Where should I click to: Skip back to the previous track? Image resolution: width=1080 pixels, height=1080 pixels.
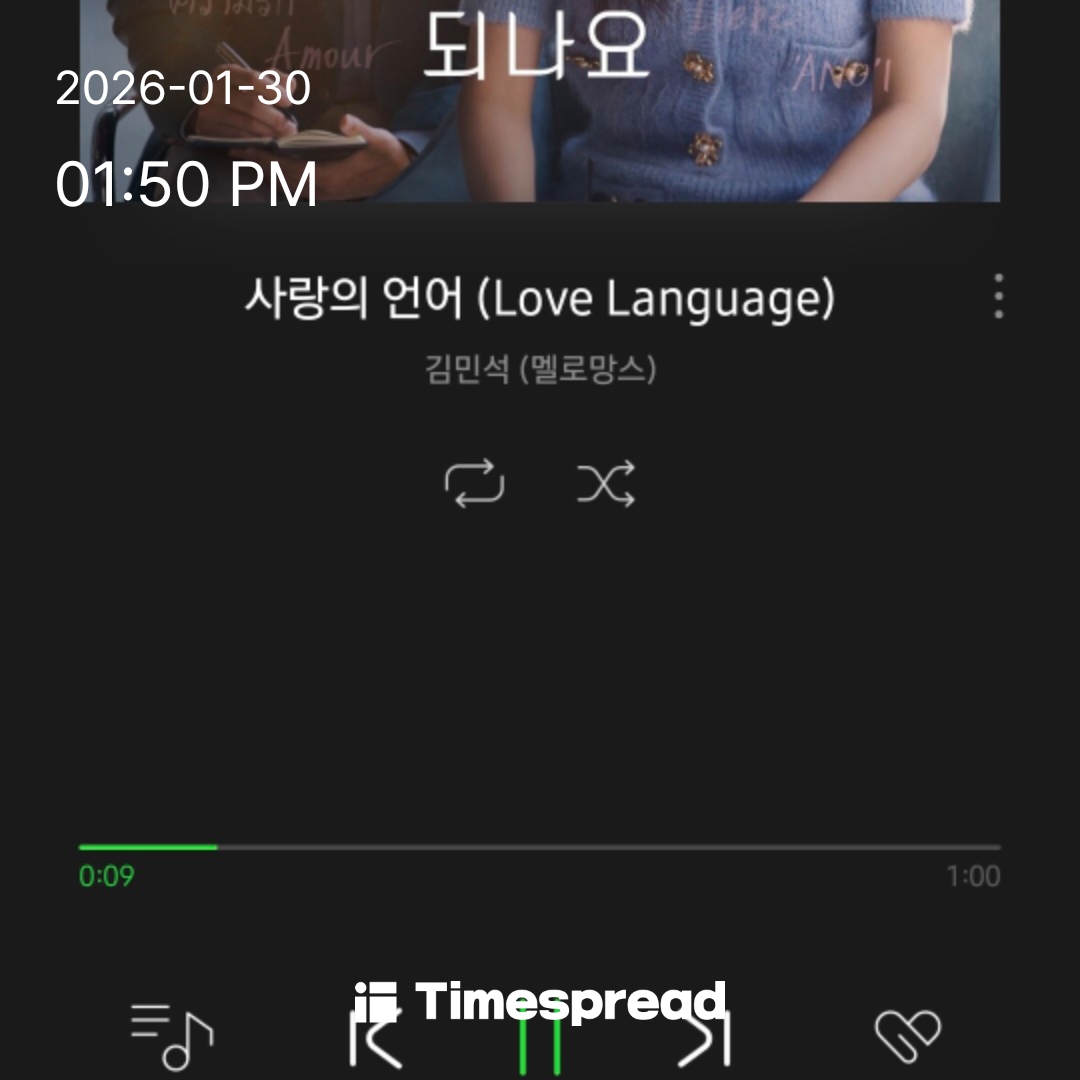pyautogui.click(x=376, y=1040)
